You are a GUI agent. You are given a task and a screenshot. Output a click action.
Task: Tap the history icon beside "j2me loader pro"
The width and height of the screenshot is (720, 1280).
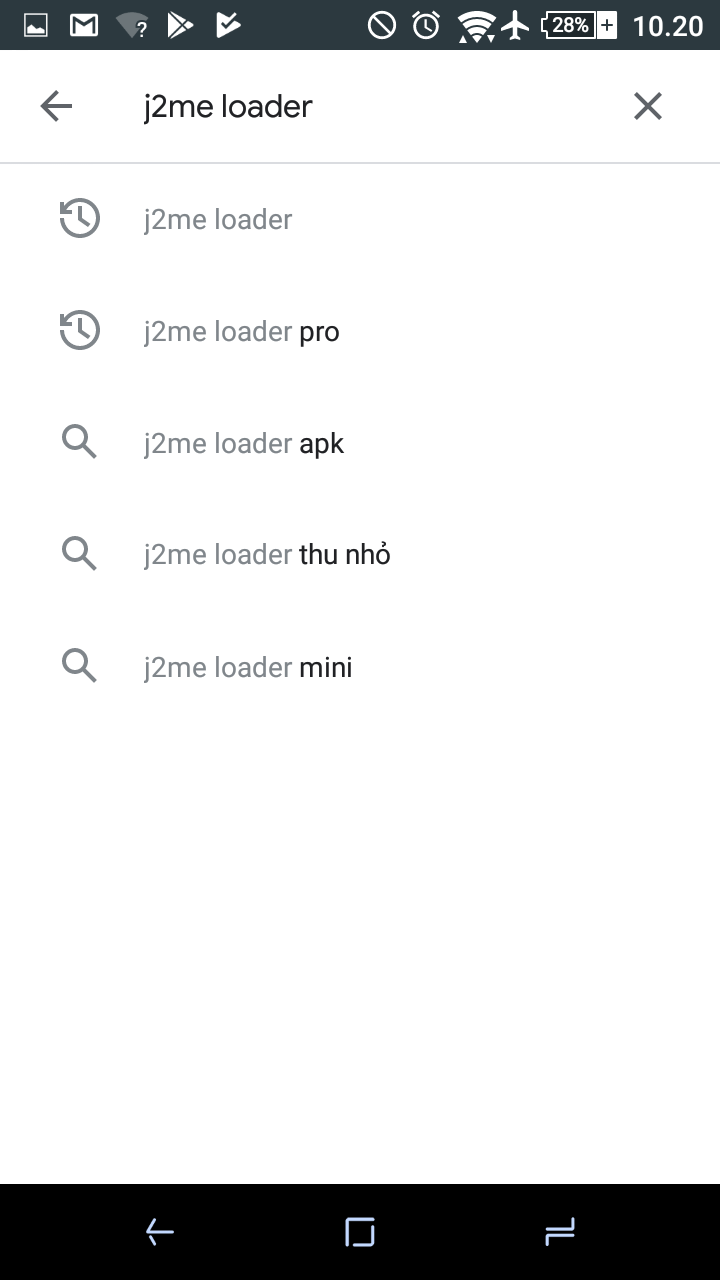[79, 330]
